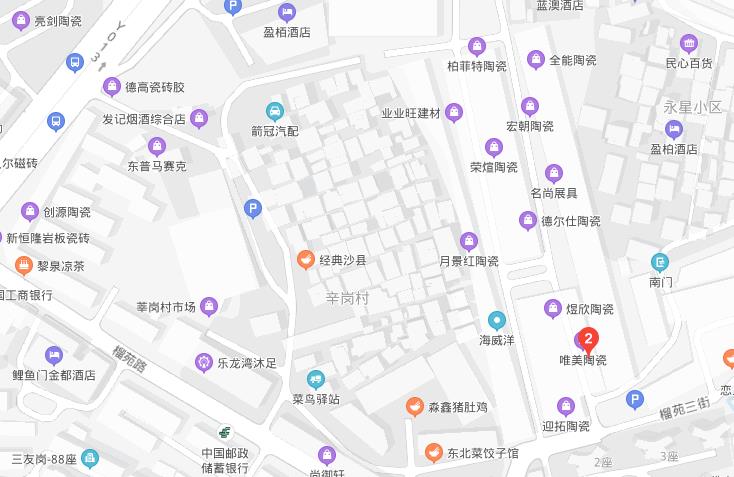This screenshot has height=477, width=734.
Task: Open the 创源陶瓷 marker
Action: (x=29, y=212)
